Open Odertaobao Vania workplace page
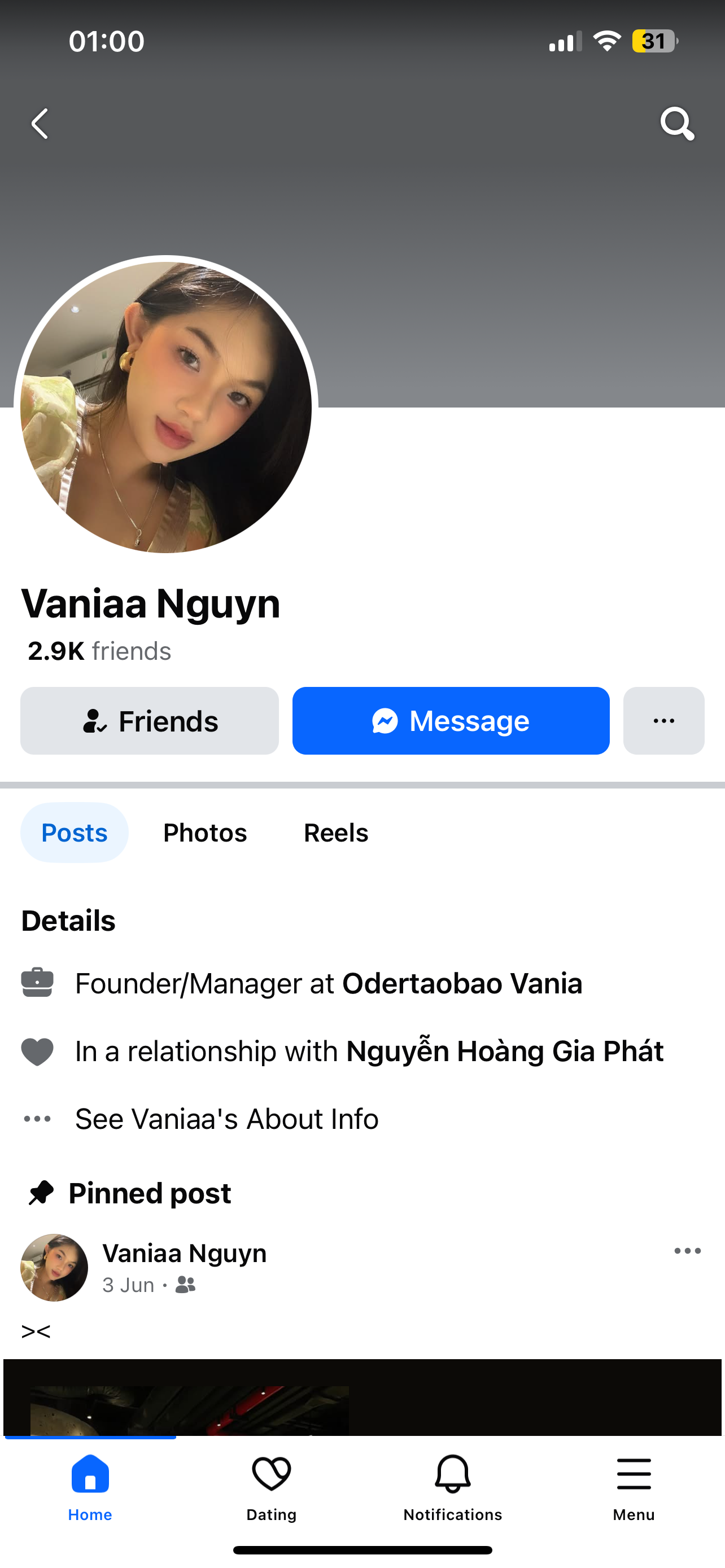Screen dimensions: 725x1568 pyautogui.click(x=461, y=984)
